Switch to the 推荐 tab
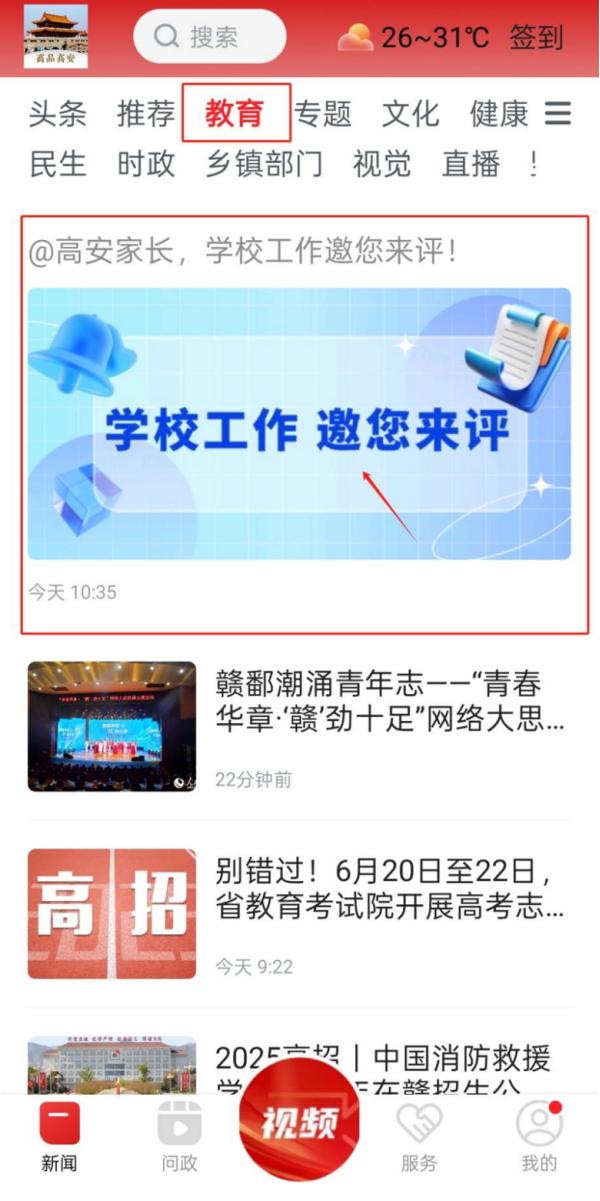The image size is (600, 1201). (146, 114)
